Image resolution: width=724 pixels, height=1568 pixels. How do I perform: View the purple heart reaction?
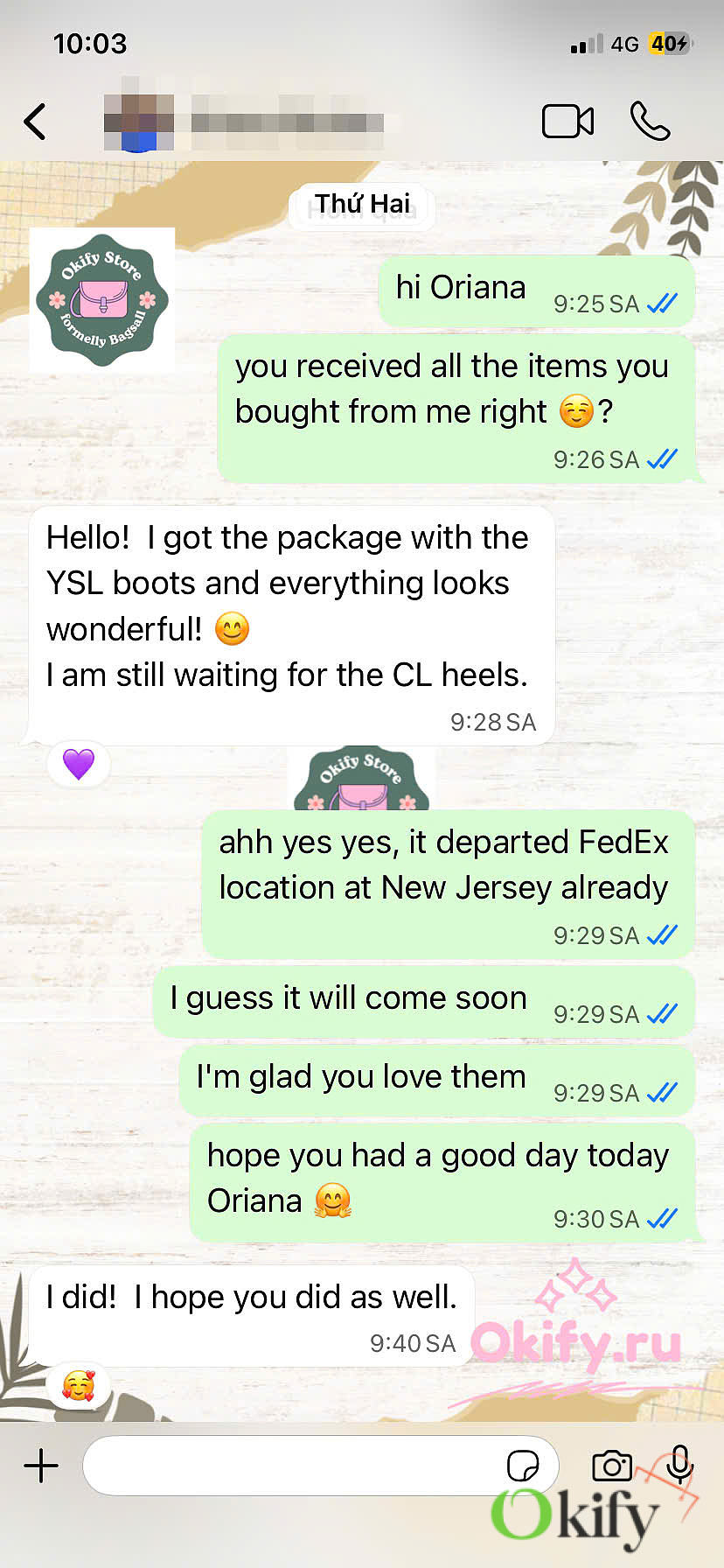point(79,763)
